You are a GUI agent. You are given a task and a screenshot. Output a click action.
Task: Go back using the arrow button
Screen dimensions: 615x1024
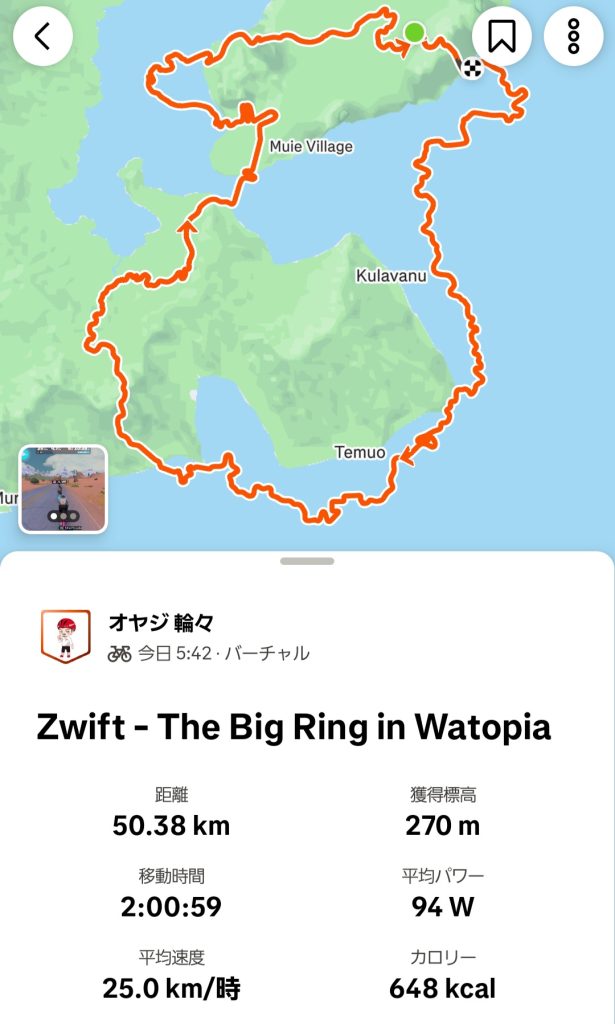(42, 37)
